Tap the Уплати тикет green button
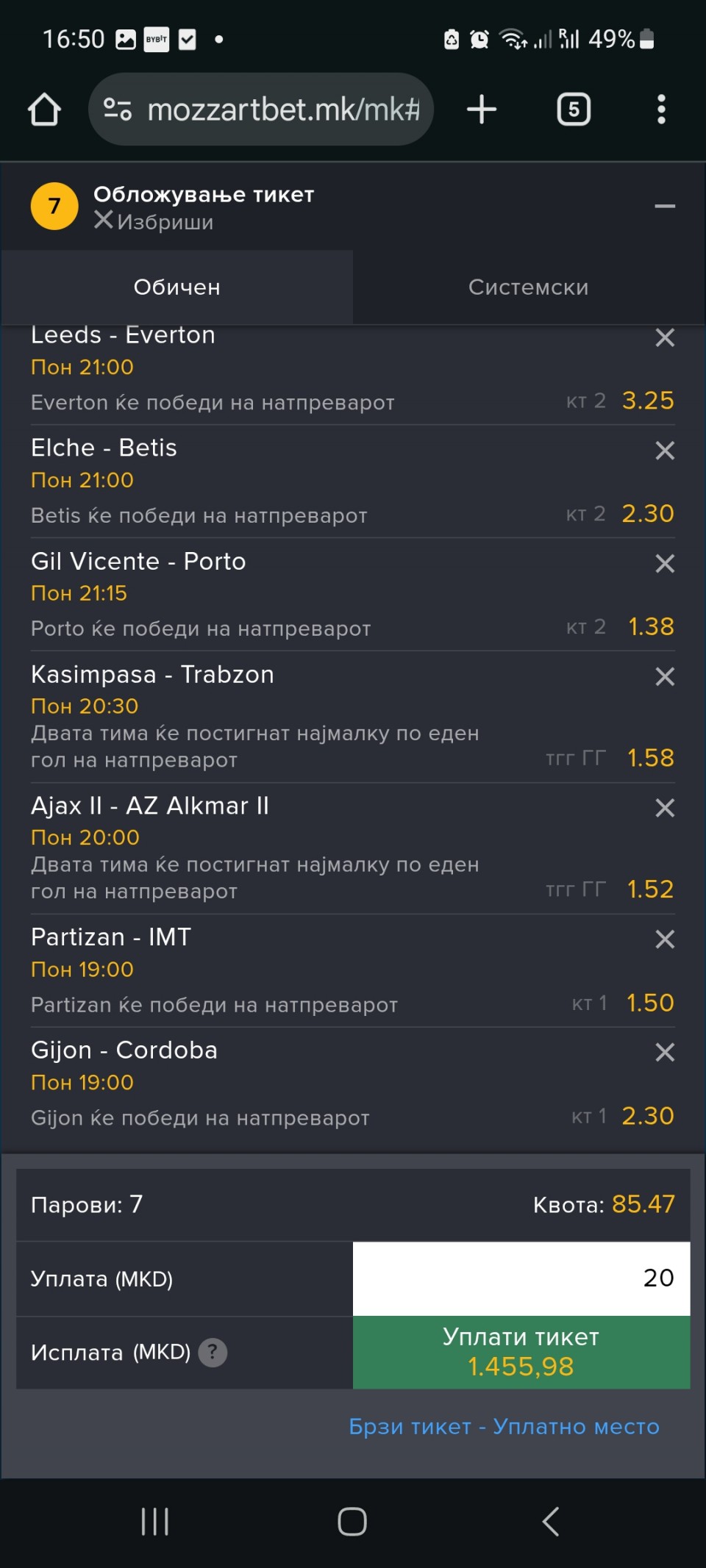This screenshot has height=1568, width=706. point(521,1352)
